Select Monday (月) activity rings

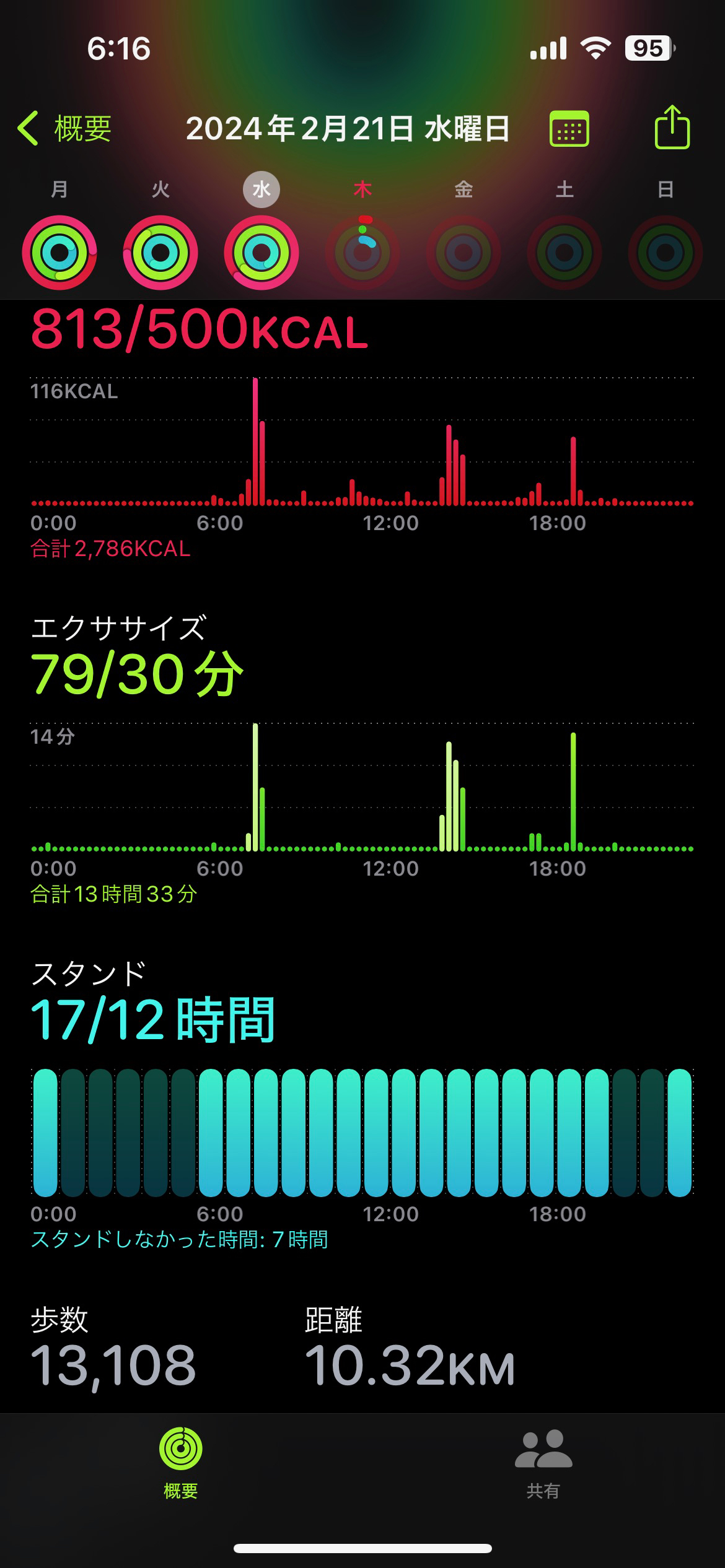coord(59,252)
